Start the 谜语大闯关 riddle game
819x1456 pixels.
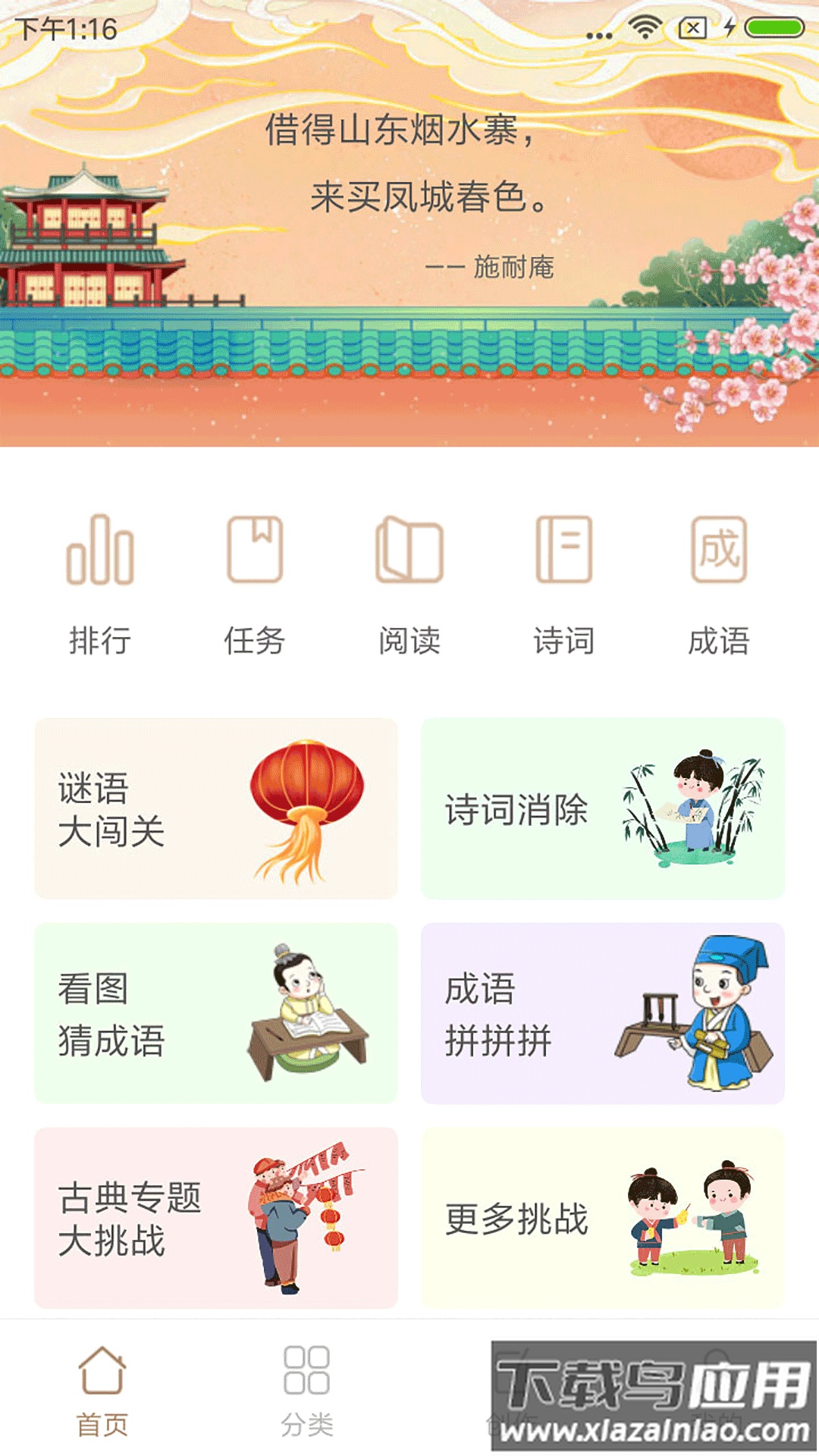(x=216, y=808)
